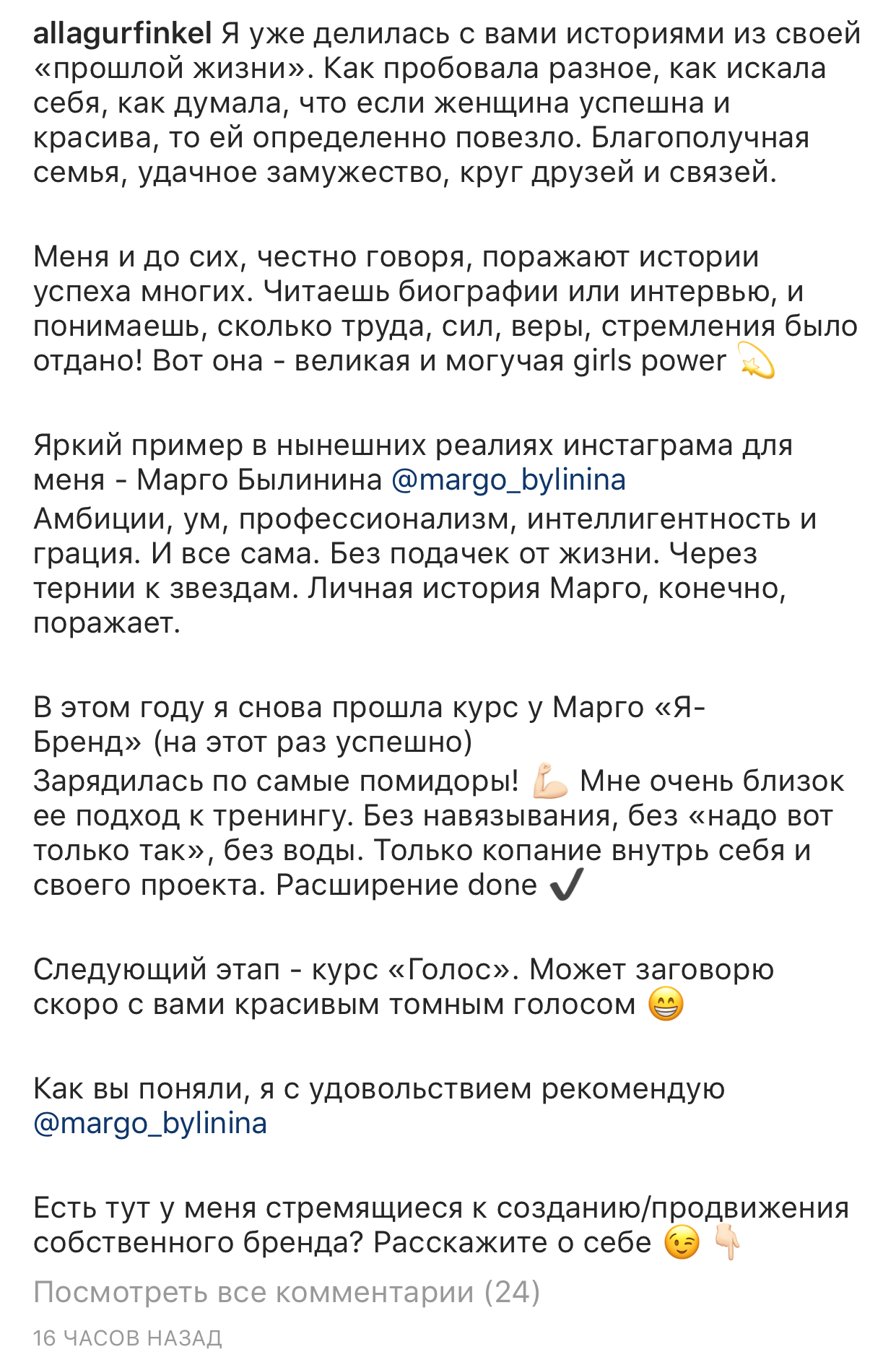View all 24 comments

tap(287, 1292)
